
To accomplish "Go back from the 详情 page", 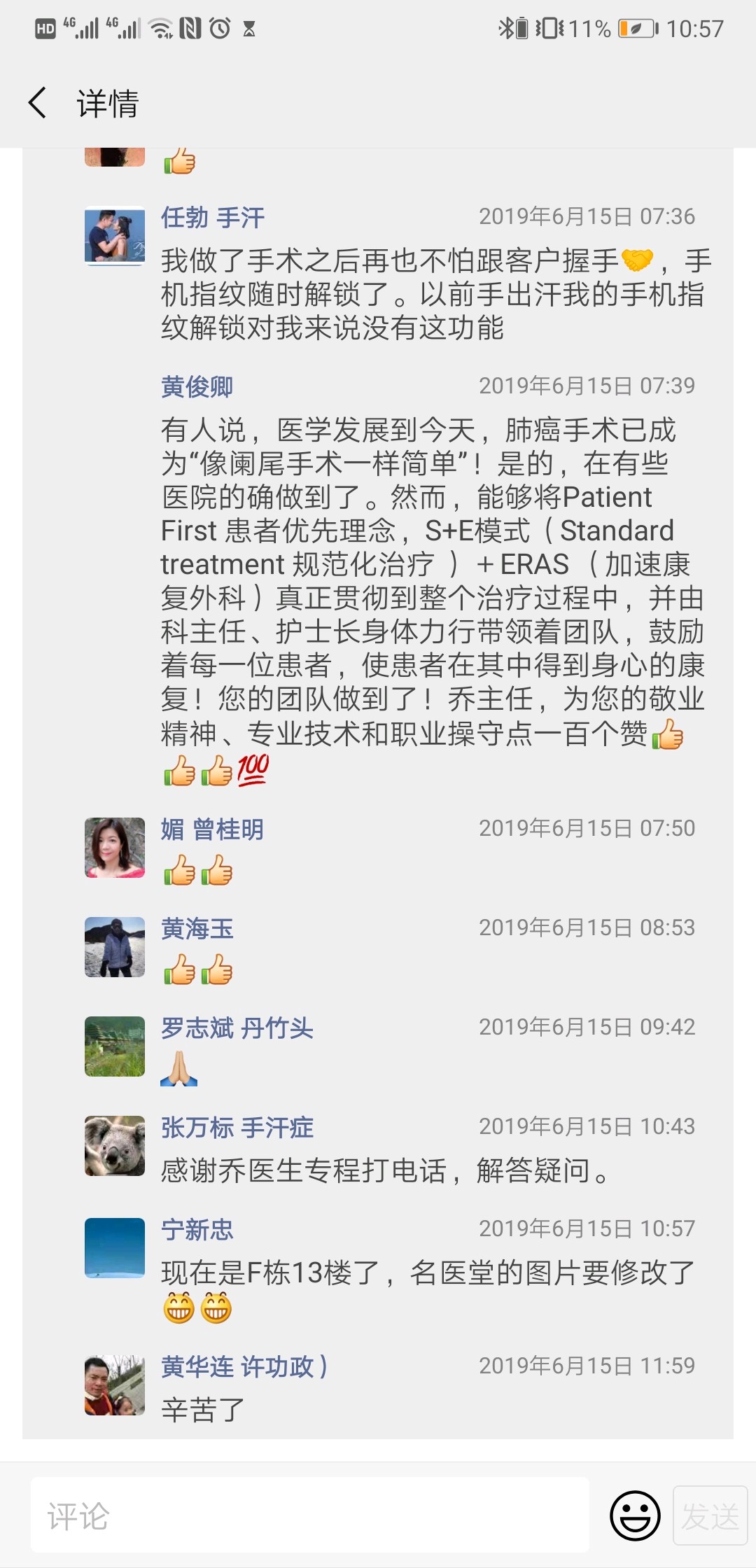I will [38, 103].
